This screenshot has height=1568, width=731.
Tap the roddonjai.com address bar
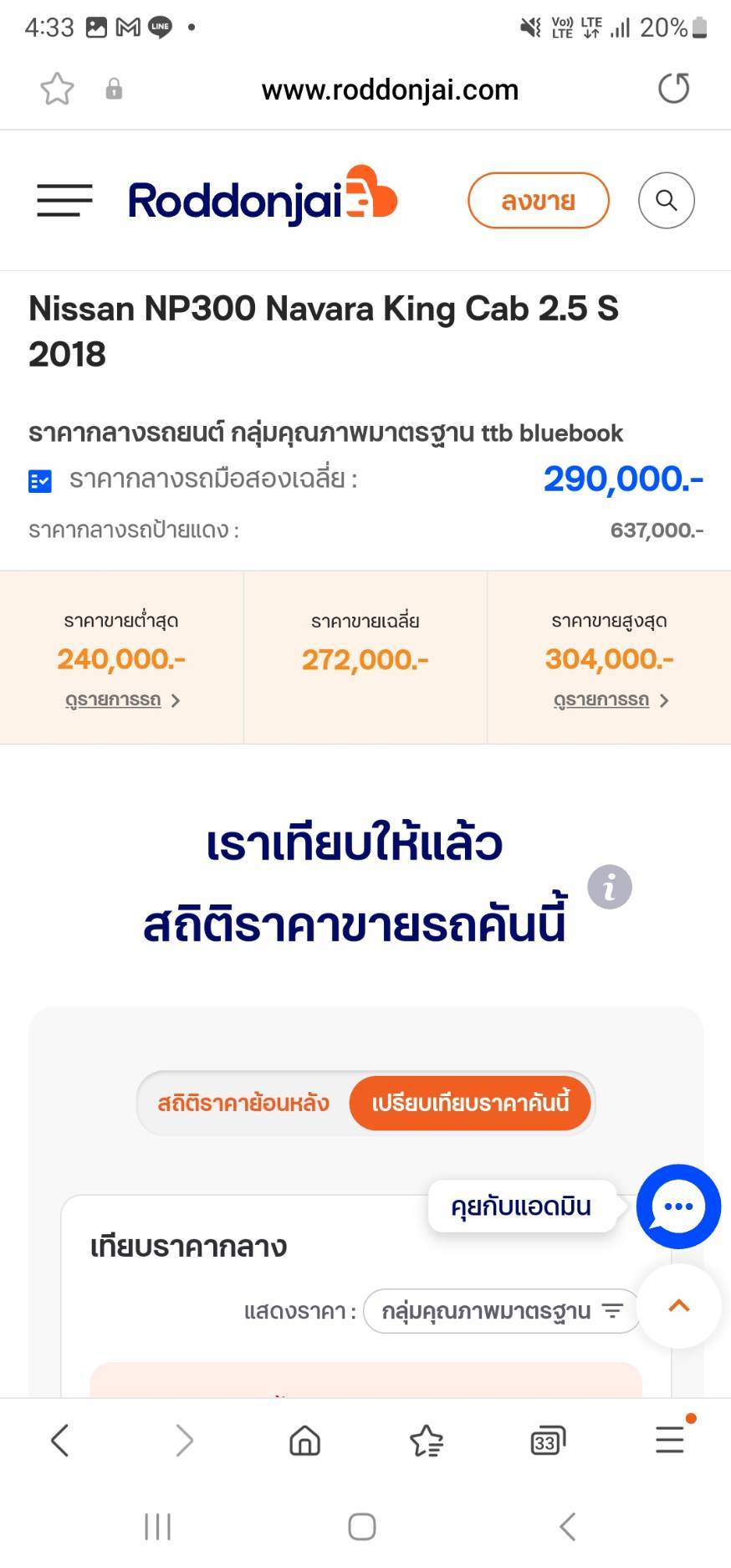point(390,90)
